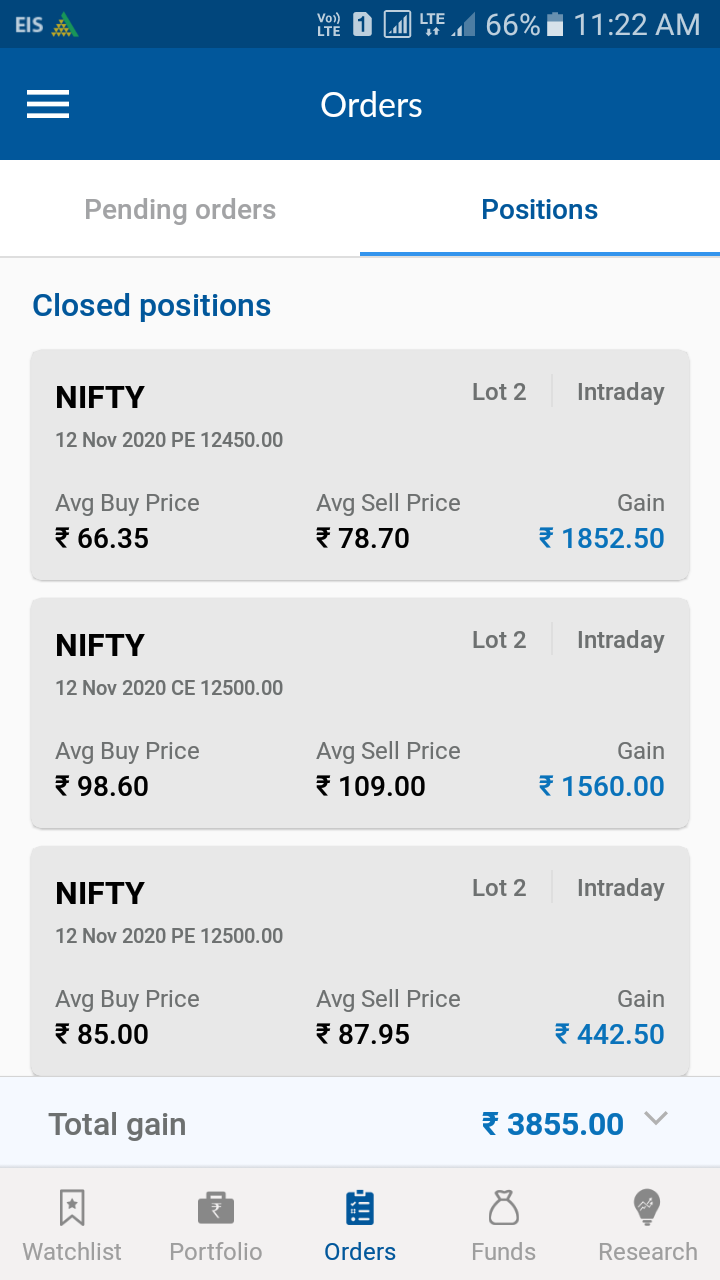Image resolution: width=720 pixels, height=1280 pixels.
Task: Open the NIFTY CE 12500.00 position card
Action: click(360, 713)
